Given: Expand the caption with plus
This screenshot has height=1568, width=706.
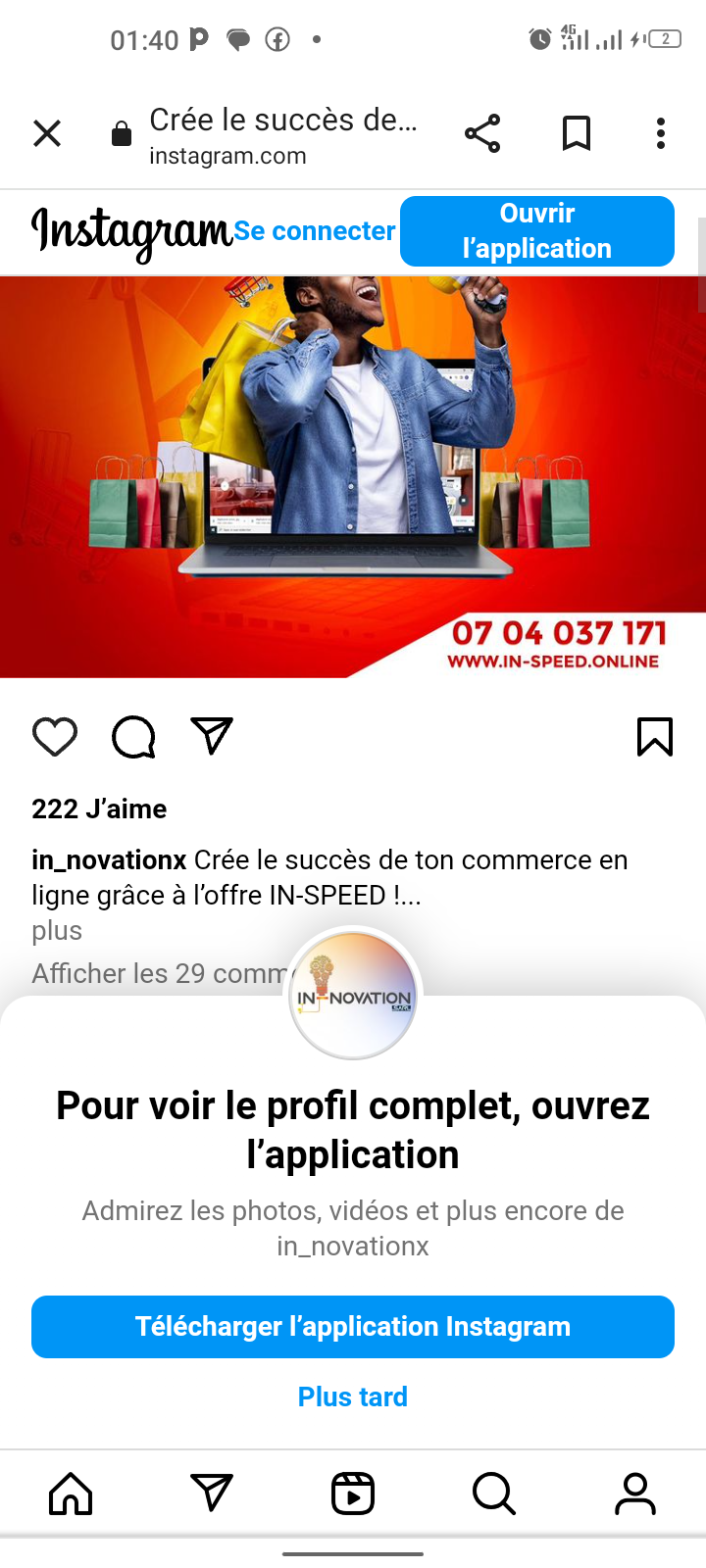Looking at the screenshot, I should point(57,931).
